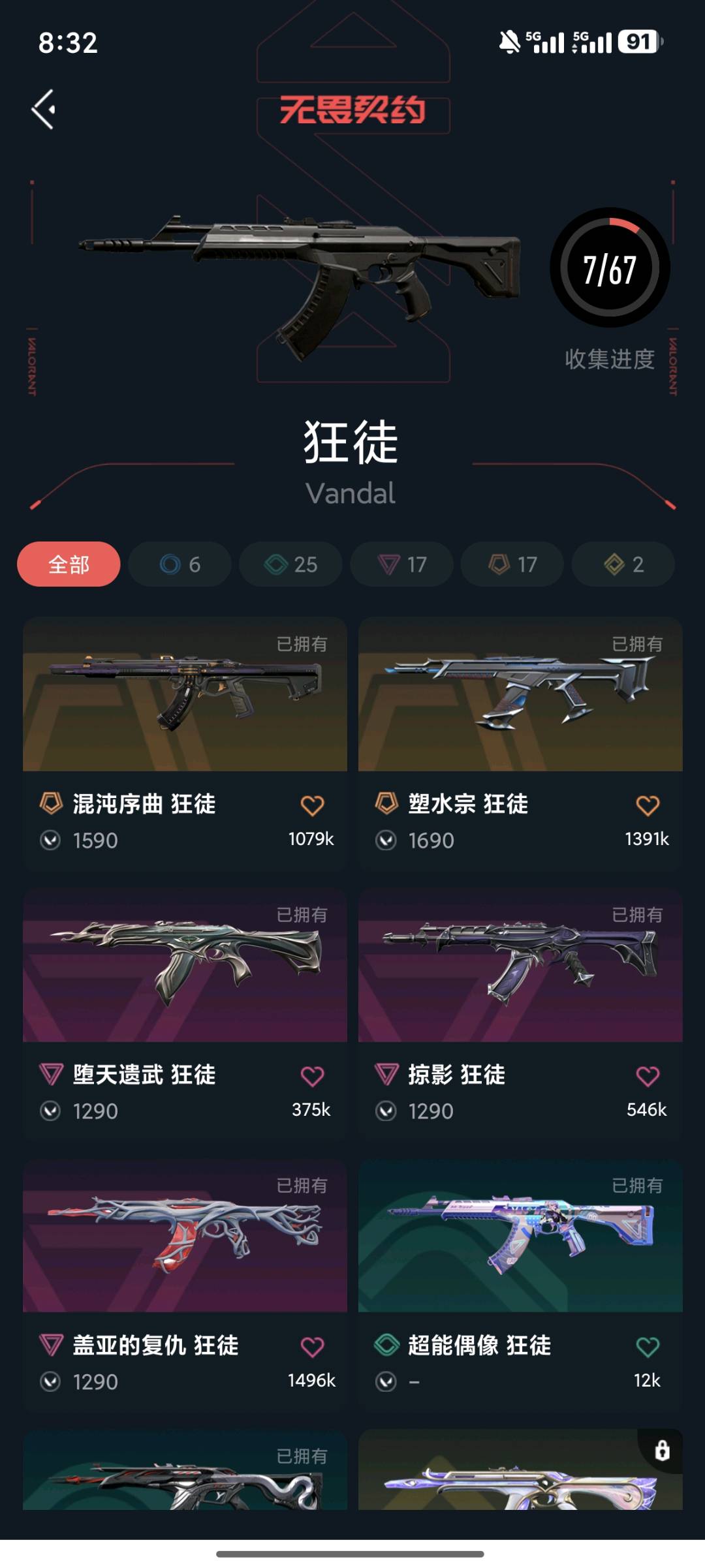This screenshot has height=1568, width=705.
Task: Like the 超能偶像 狂徒 skin
Action: tap(648, 1347)
